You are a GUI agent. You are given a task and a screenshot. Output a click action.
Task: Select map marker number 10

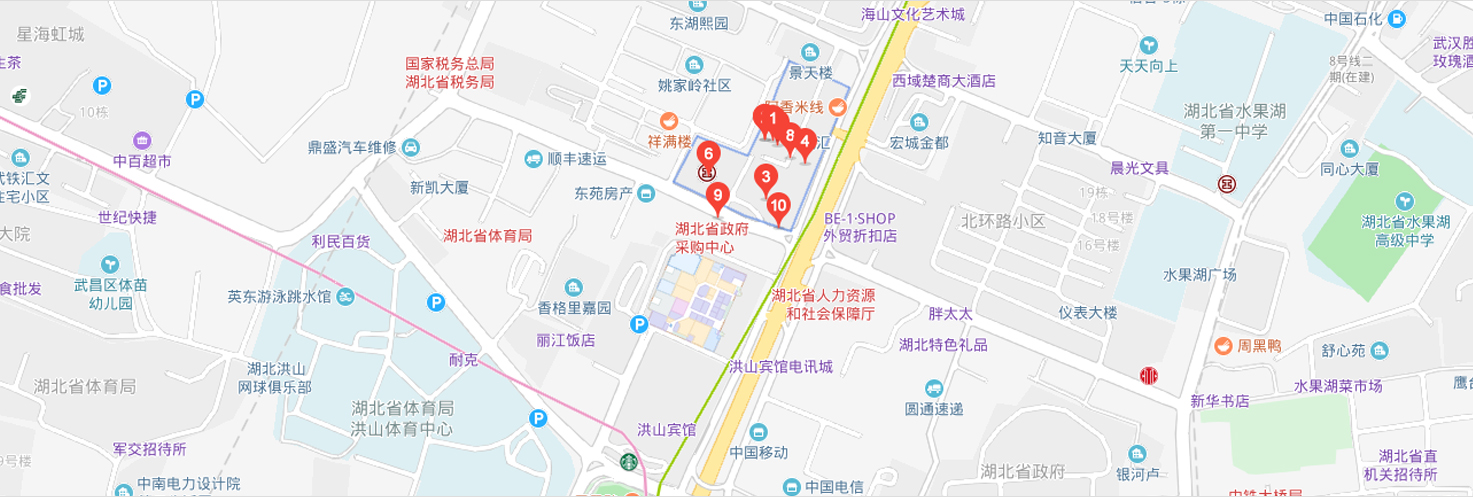coord(779,205)
